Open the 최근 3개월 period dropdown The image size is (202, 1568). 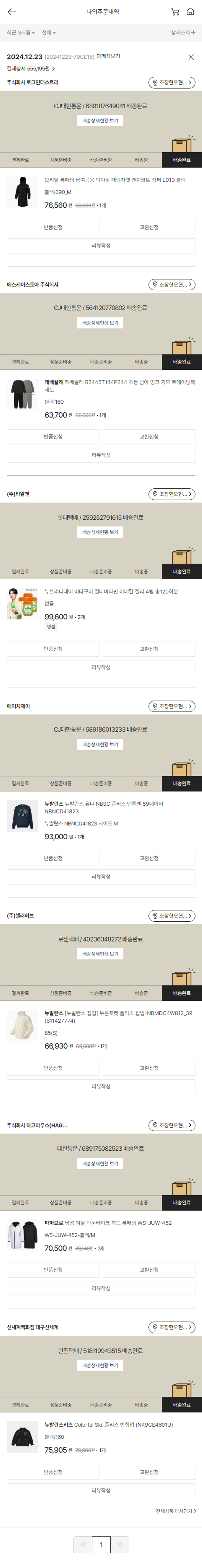point(21,32)
